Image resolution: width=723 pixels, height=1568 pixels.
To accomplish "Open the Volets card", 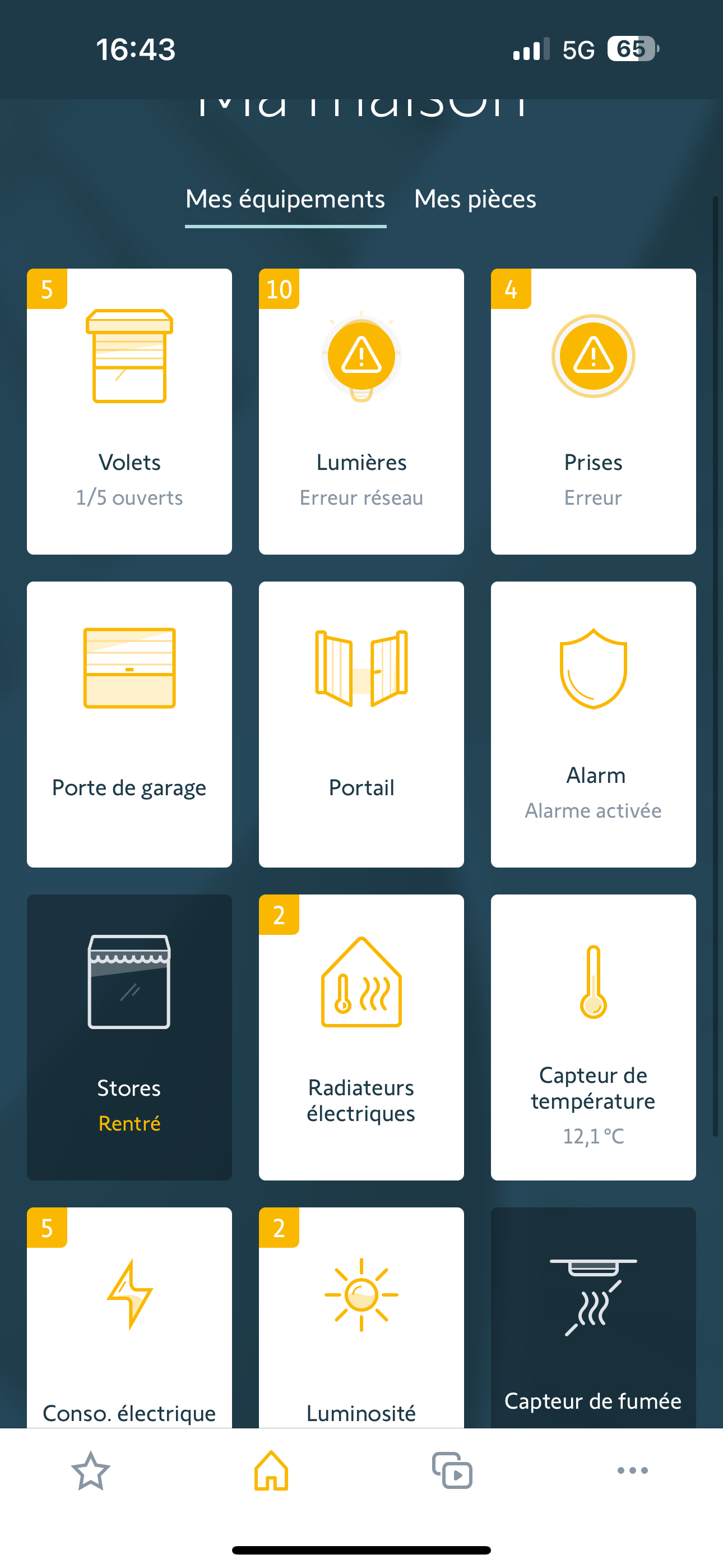I will pos(129,412).
